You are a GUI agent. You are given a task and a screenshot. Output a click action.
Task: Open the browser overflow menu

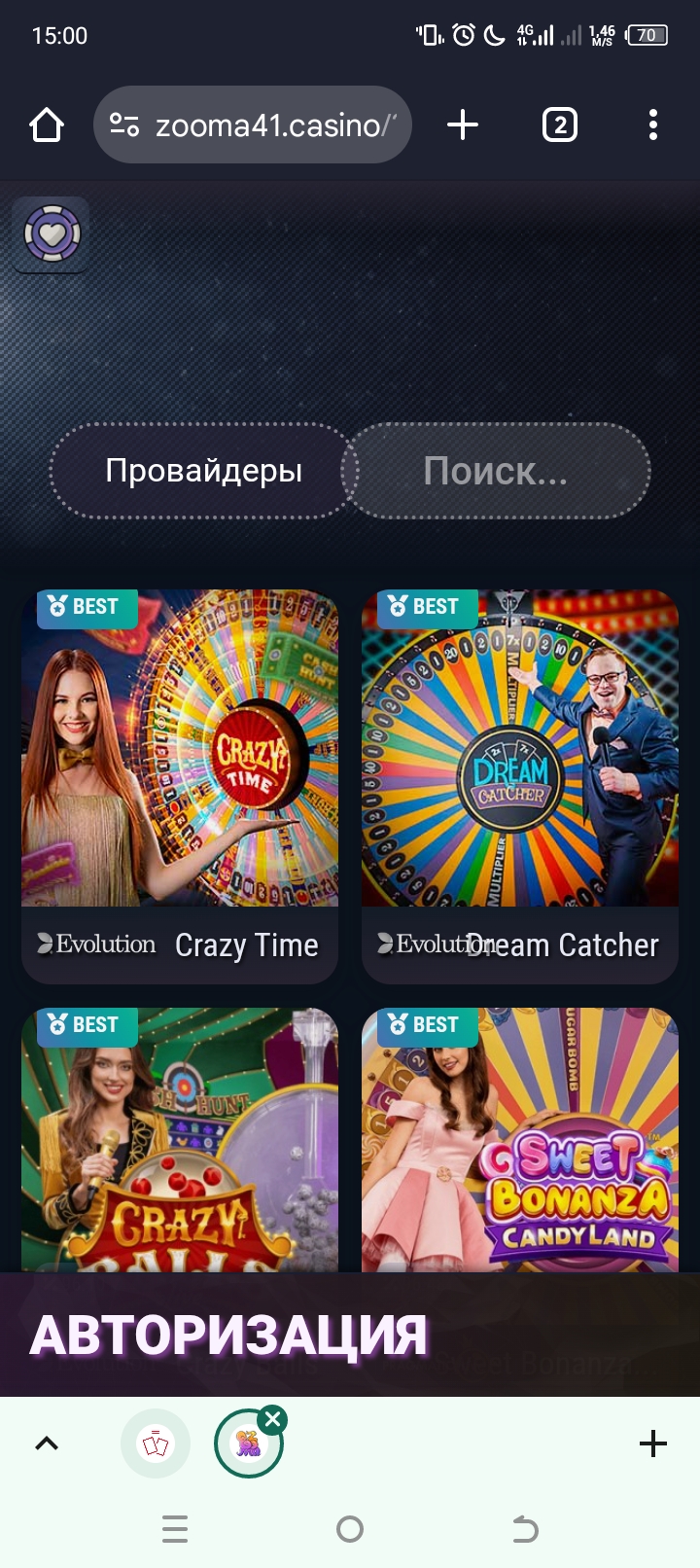click(x=652, y=125)
